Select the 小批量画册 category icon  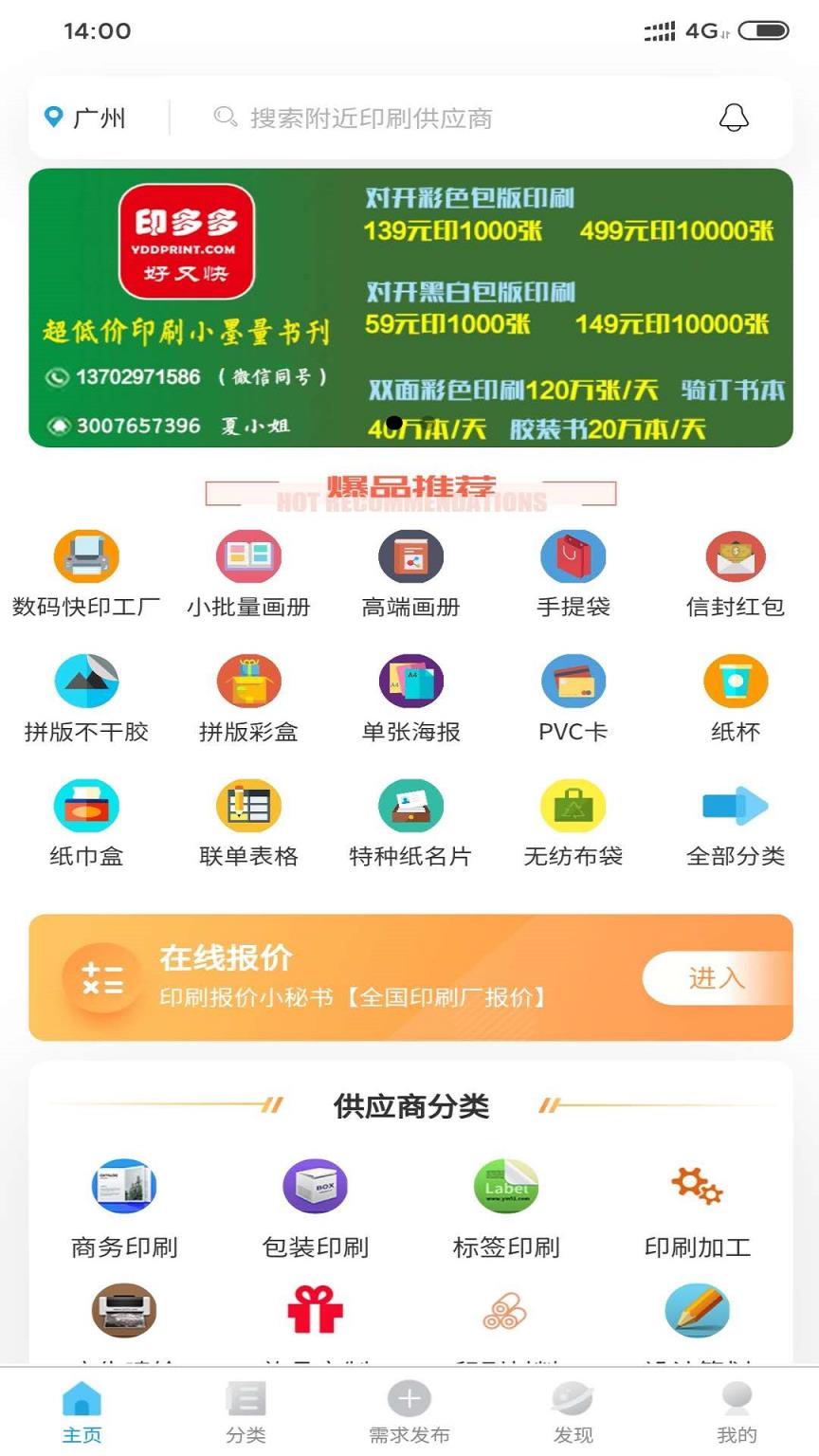248,557
